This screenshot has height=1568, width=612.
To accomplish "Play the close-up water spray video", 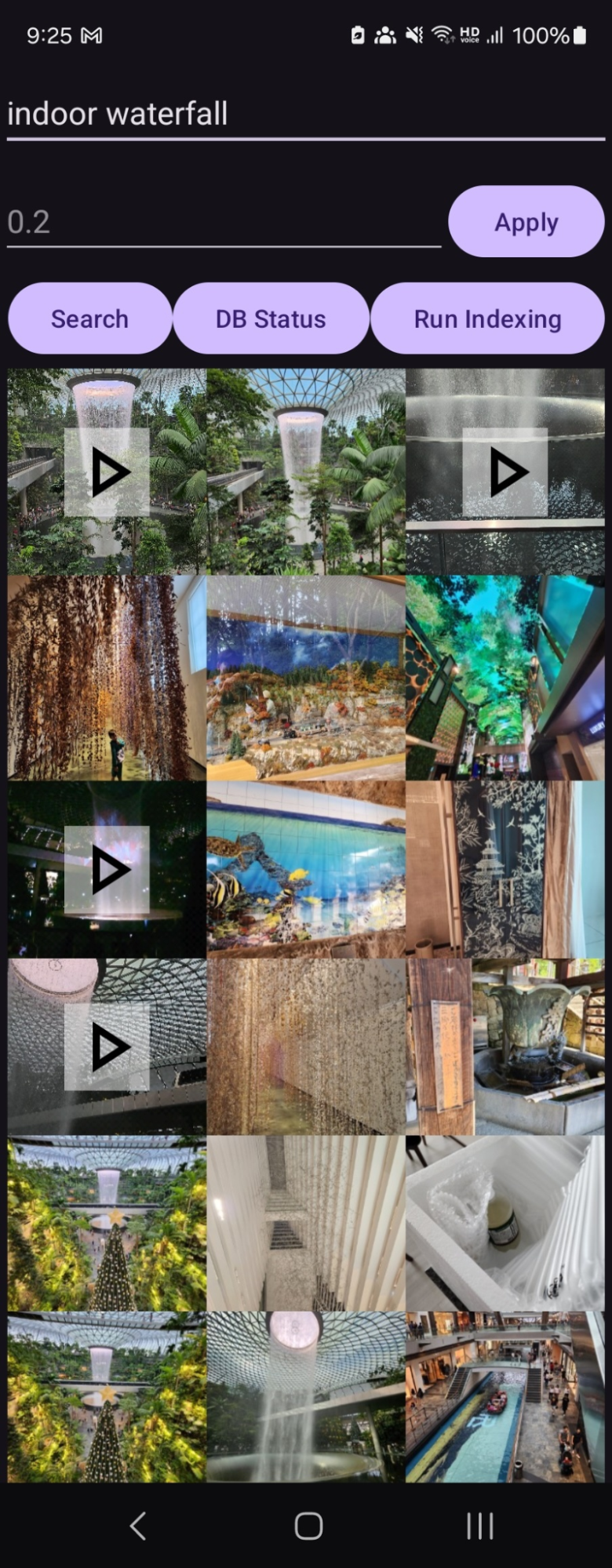I will point(507,471).
